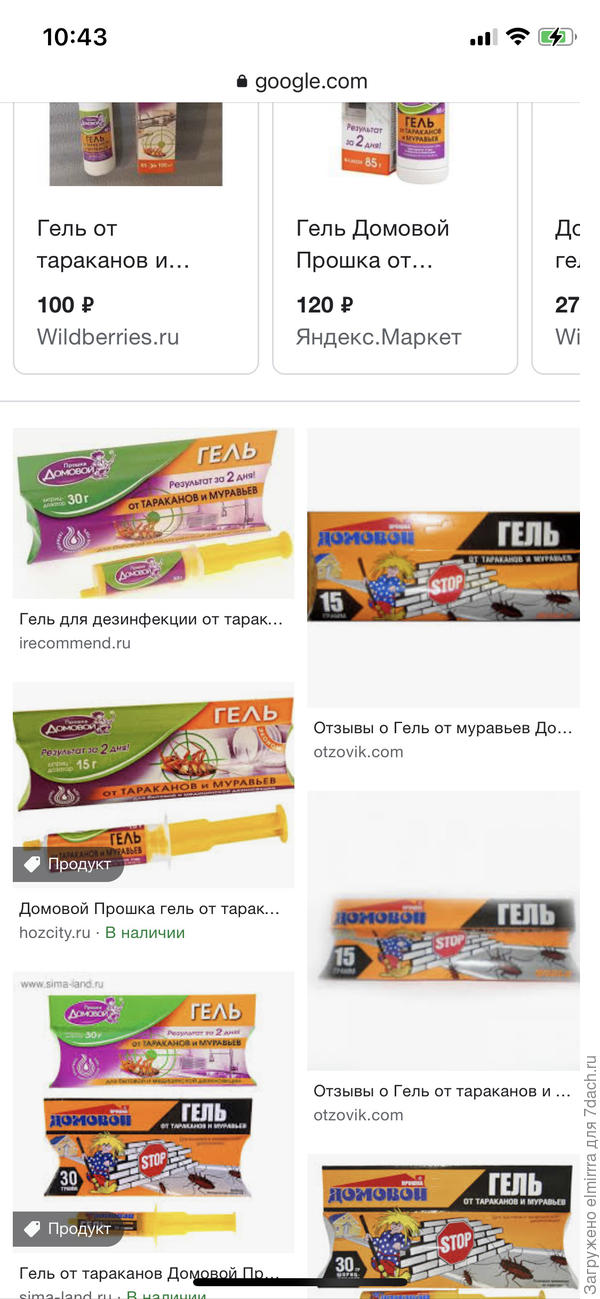
Task: Open the sima-land.ru gel image result
Action: (153, 1110)
